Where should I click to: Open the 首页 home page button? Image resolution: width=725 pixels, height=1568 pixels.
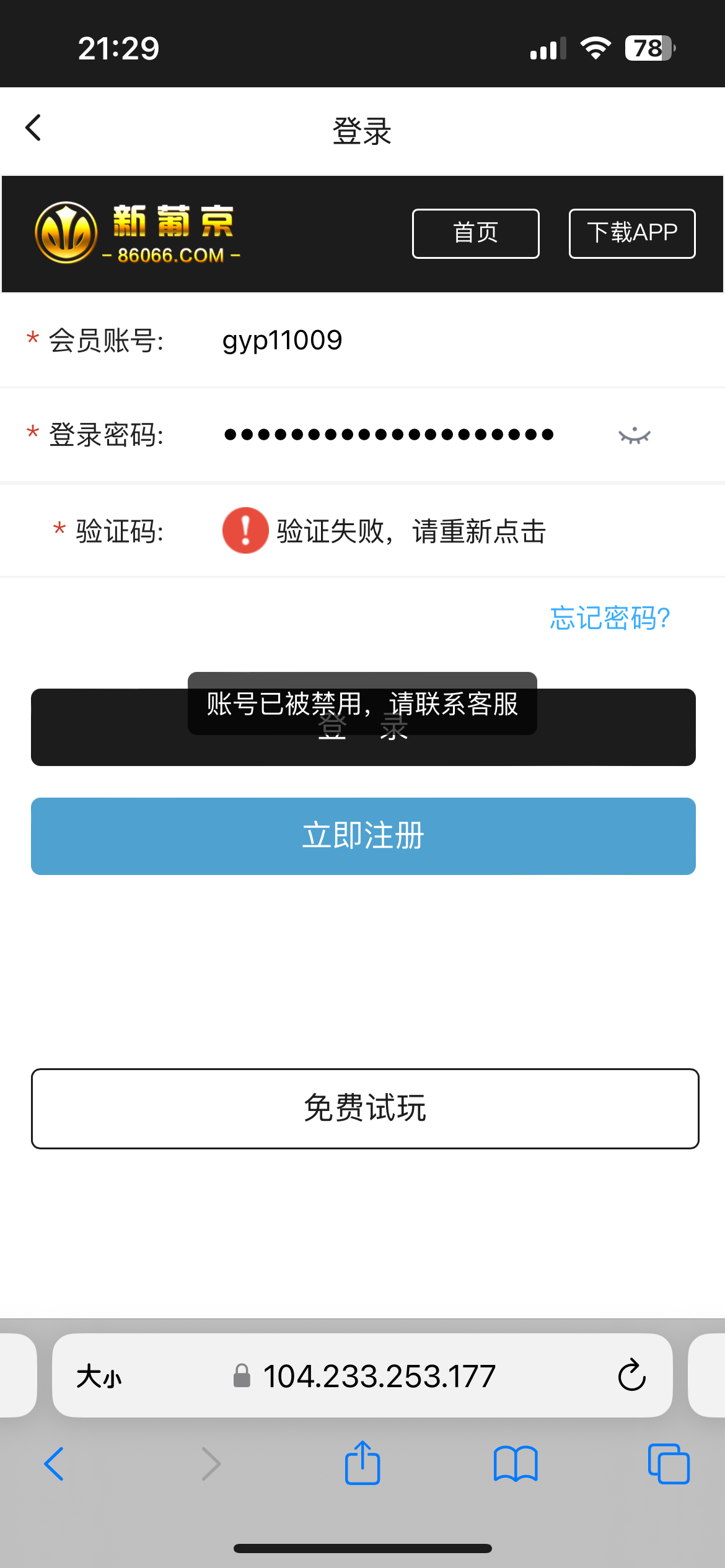(x=475, y=233)
